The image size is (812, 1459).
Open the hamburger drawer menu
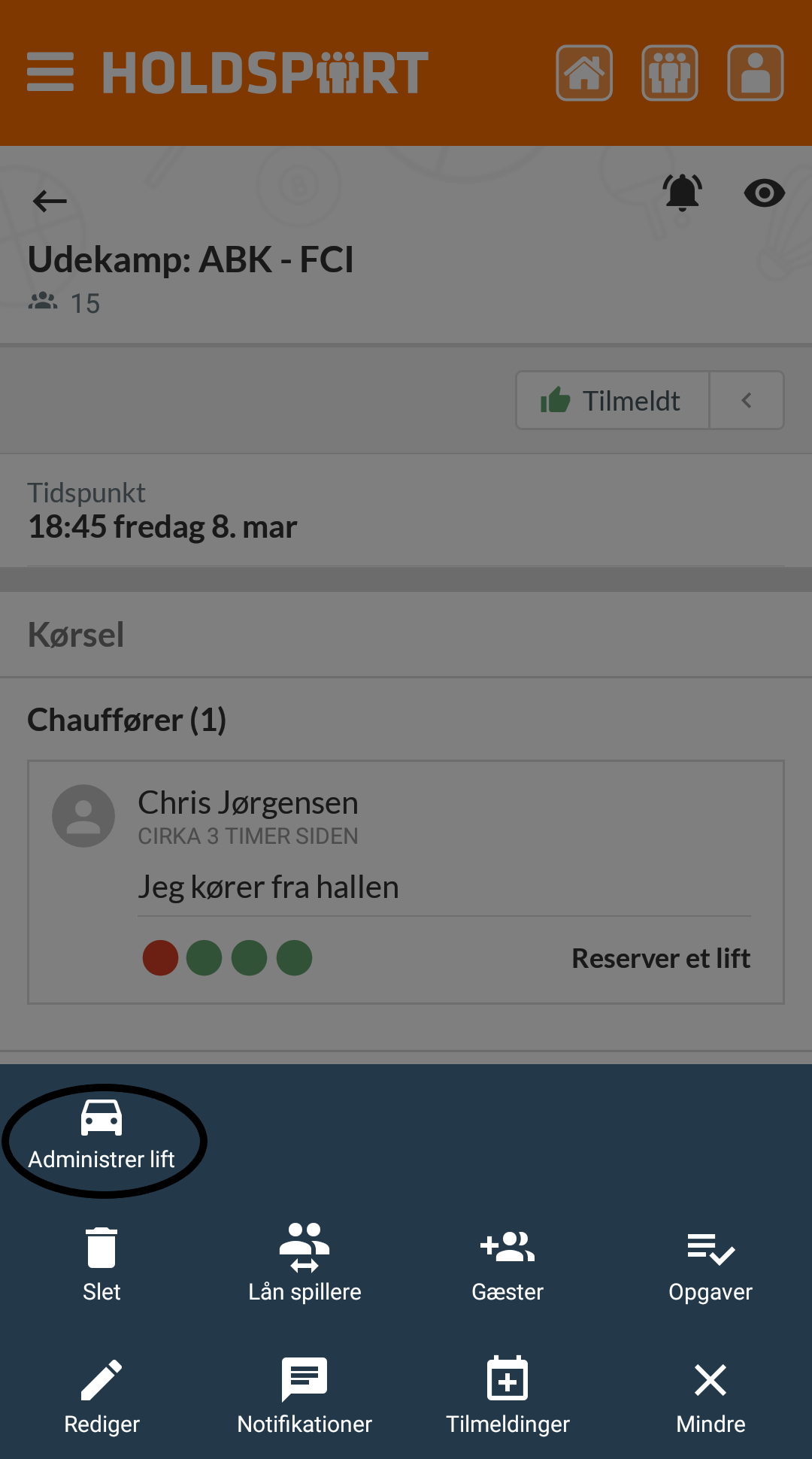point(50,72)
